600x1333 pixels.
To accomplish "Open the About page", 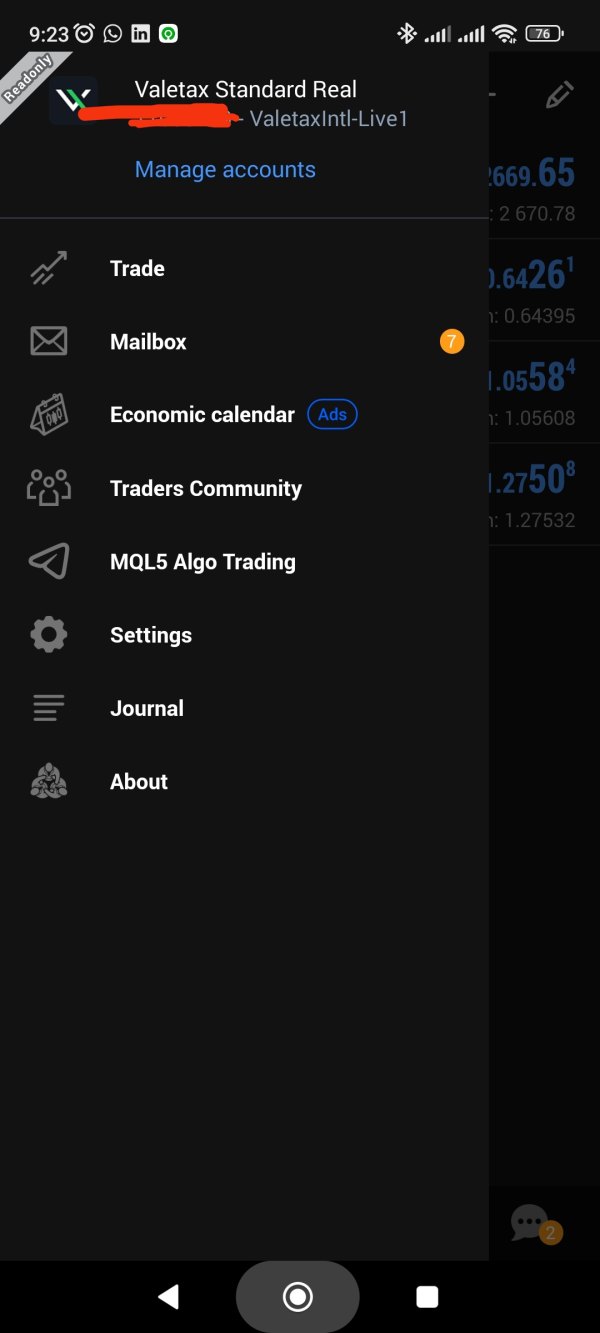I will 138,782.
